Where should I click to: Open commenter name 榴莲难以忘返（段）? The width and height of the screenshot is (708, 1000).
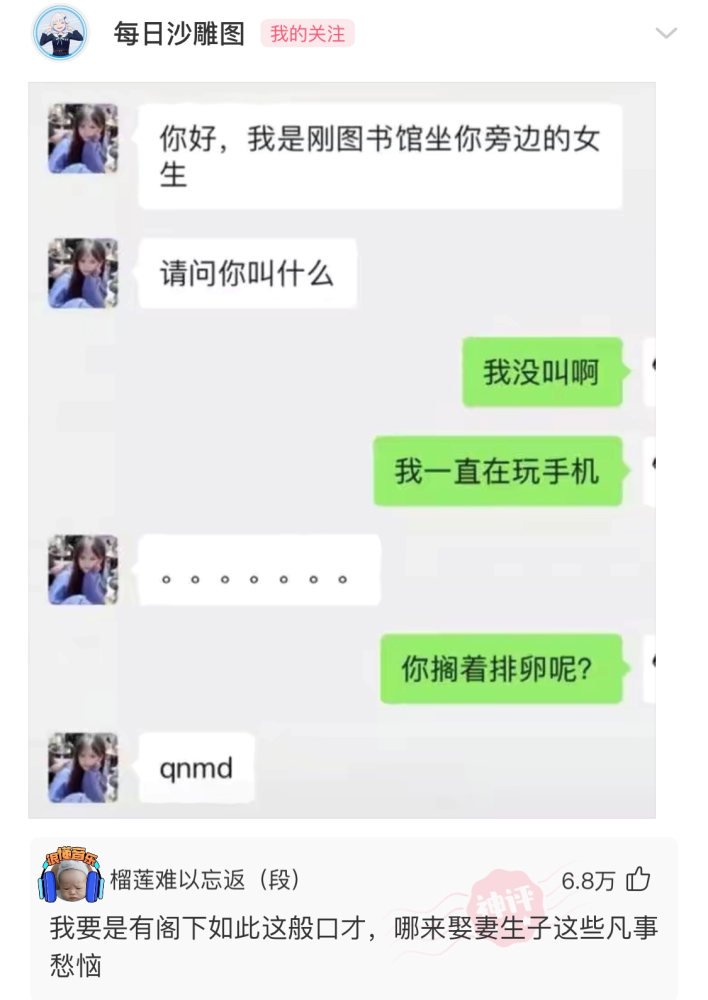[205, 880]
